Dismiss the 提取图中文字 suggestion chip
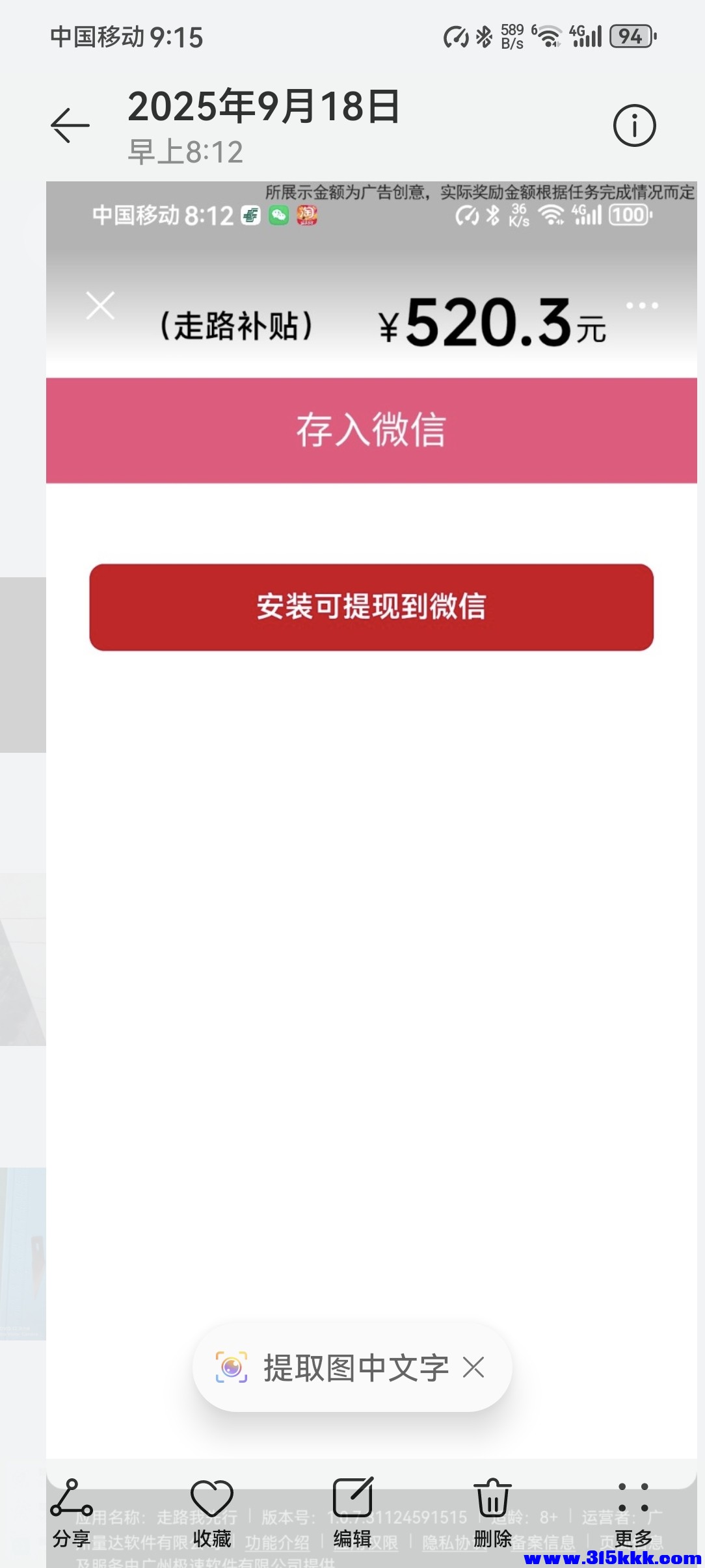The height and width of the screenshot is (1568, 705). click(x=473, y=1368)
